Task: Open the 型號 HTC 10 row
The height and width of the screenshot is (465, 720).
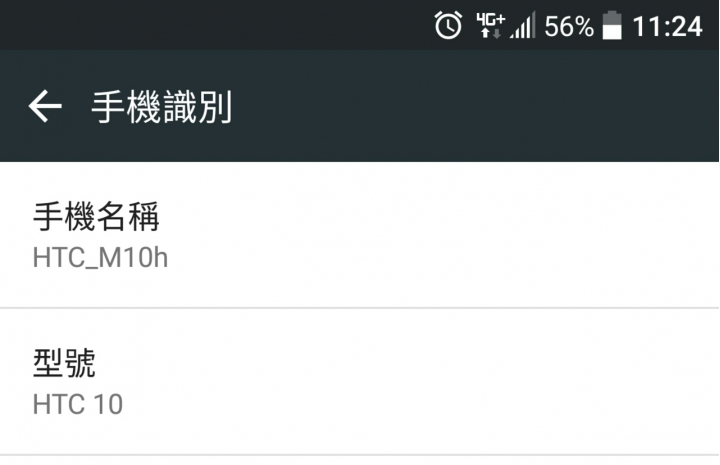Action: coord(359,382)
